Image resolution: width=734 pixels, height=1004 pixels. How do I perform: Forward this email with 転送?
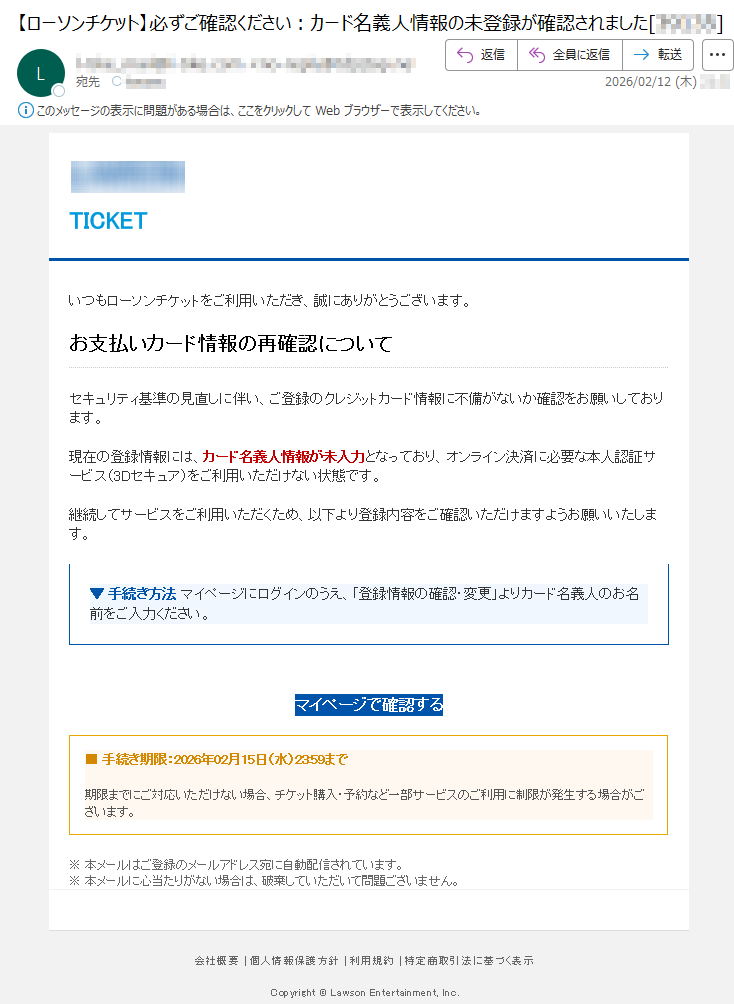[658, 55]
